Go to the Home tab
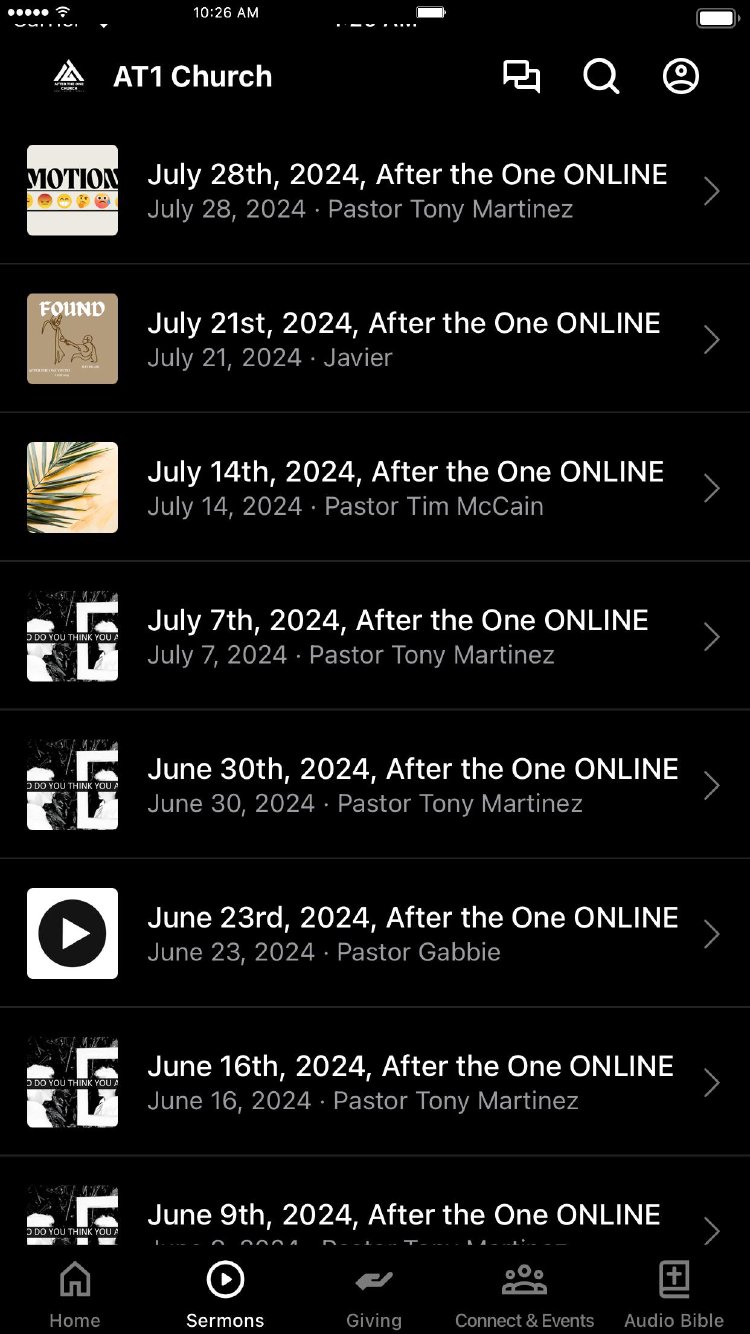 click(x=75, y=1295)
